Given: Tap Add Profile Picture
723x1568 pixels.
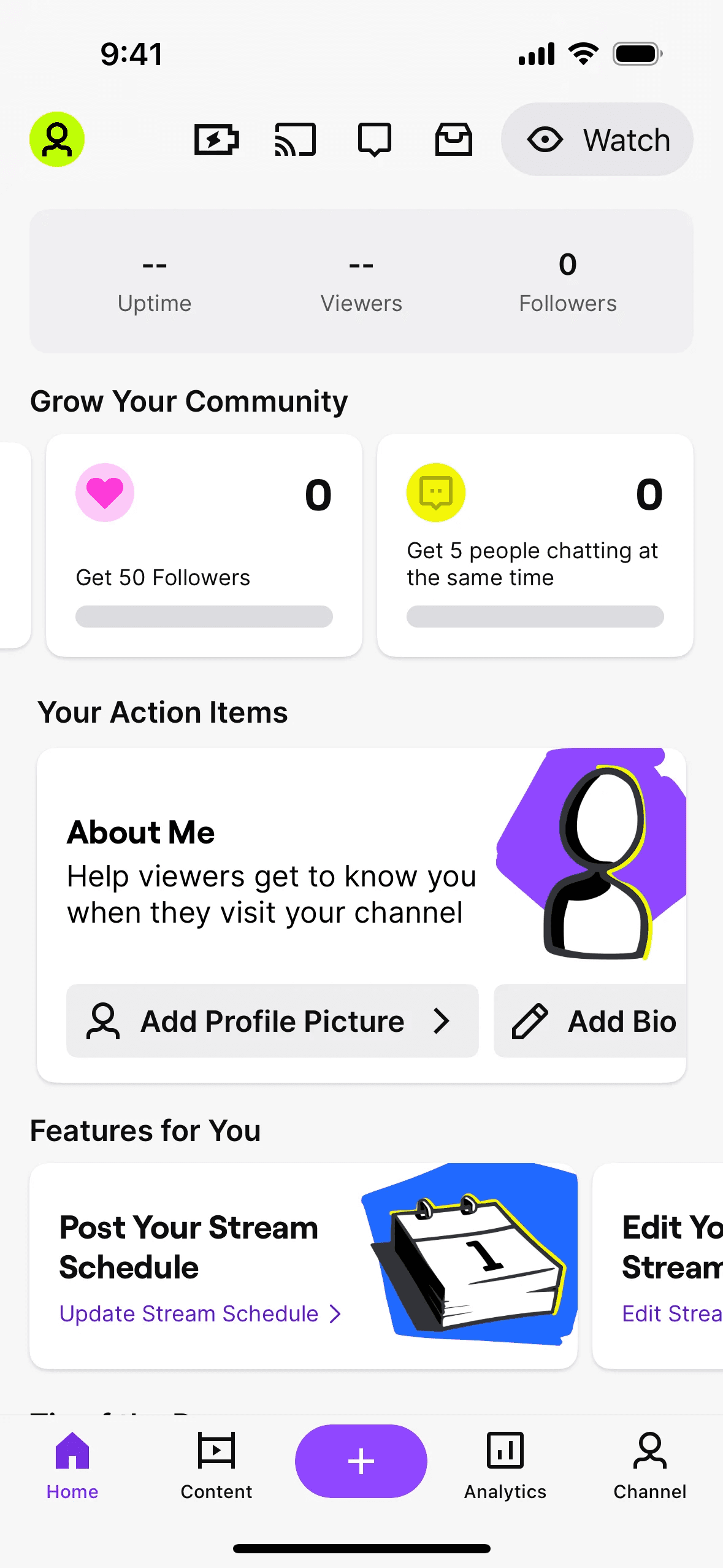Looking at the screenshot, I should 272,1021.
